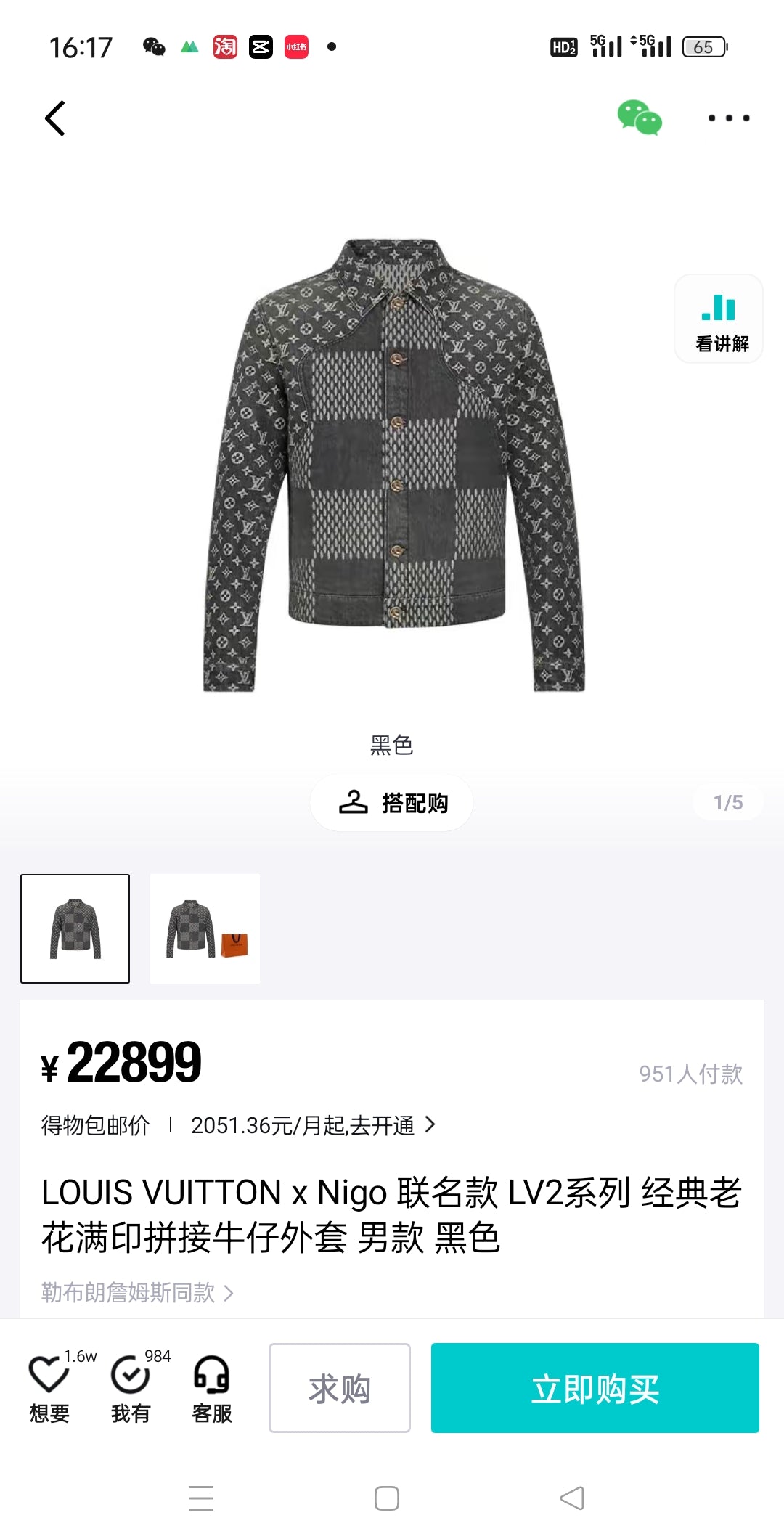Add the jacket to 想要 wishlist
Image resolution: width=784 pixels, height=1539 pixels.
[x=49, y=1388]
